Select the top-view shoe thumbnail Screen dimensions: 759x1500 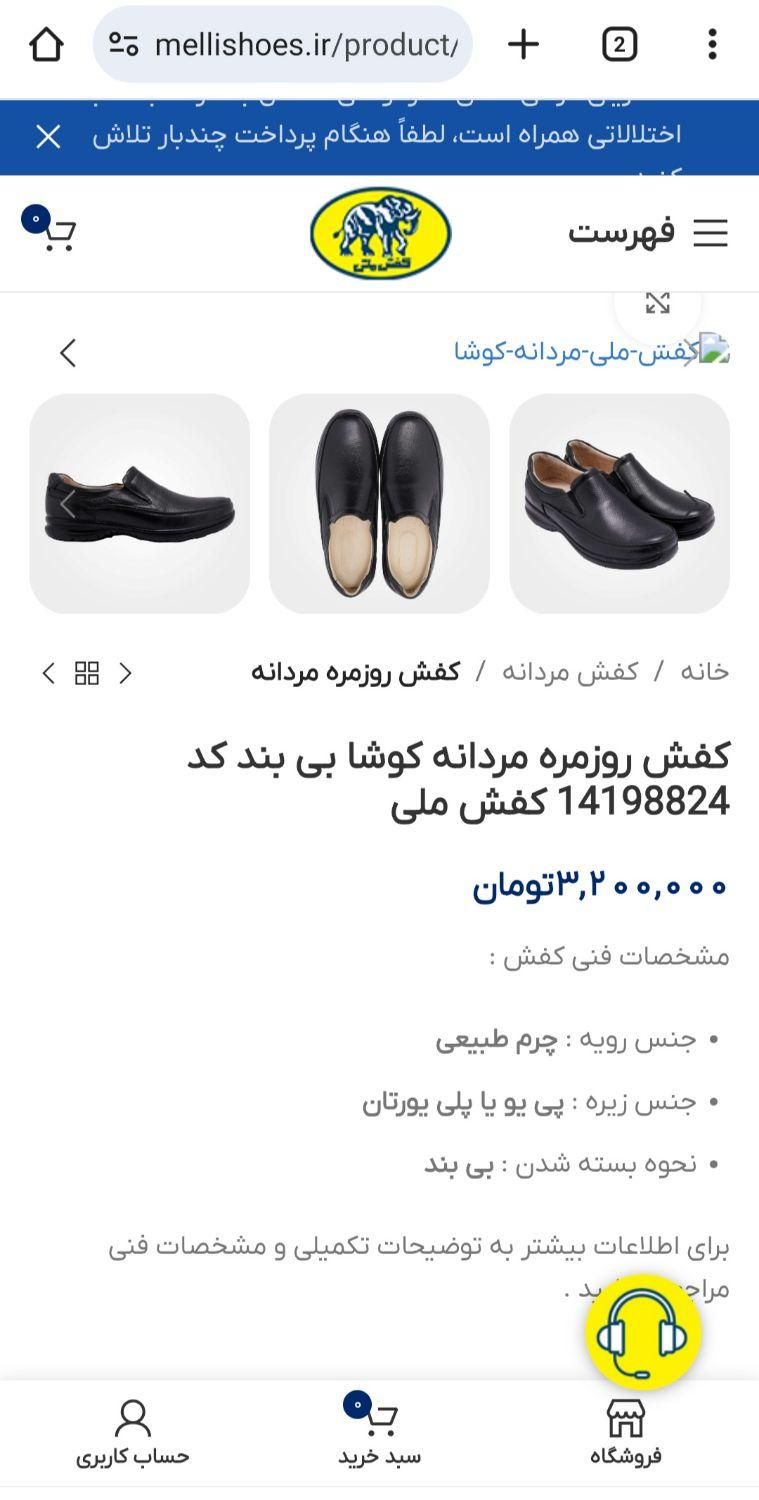[379, 503]
